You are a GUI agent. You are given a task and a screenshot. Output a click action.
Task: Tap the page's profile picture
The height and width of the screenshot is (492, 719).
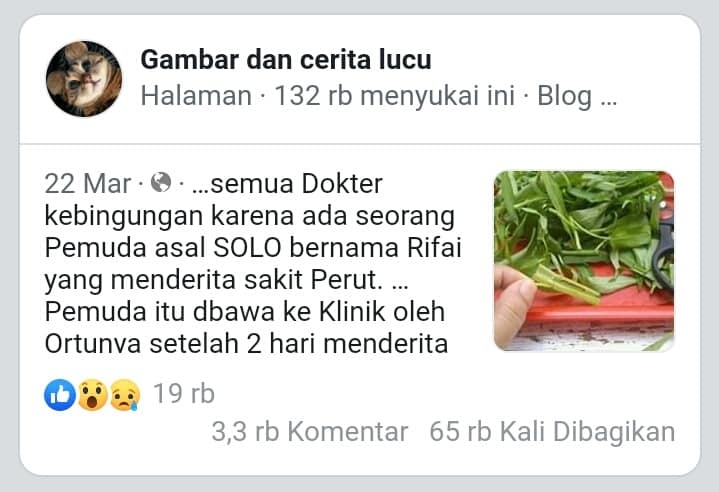[x=84, y=79]
